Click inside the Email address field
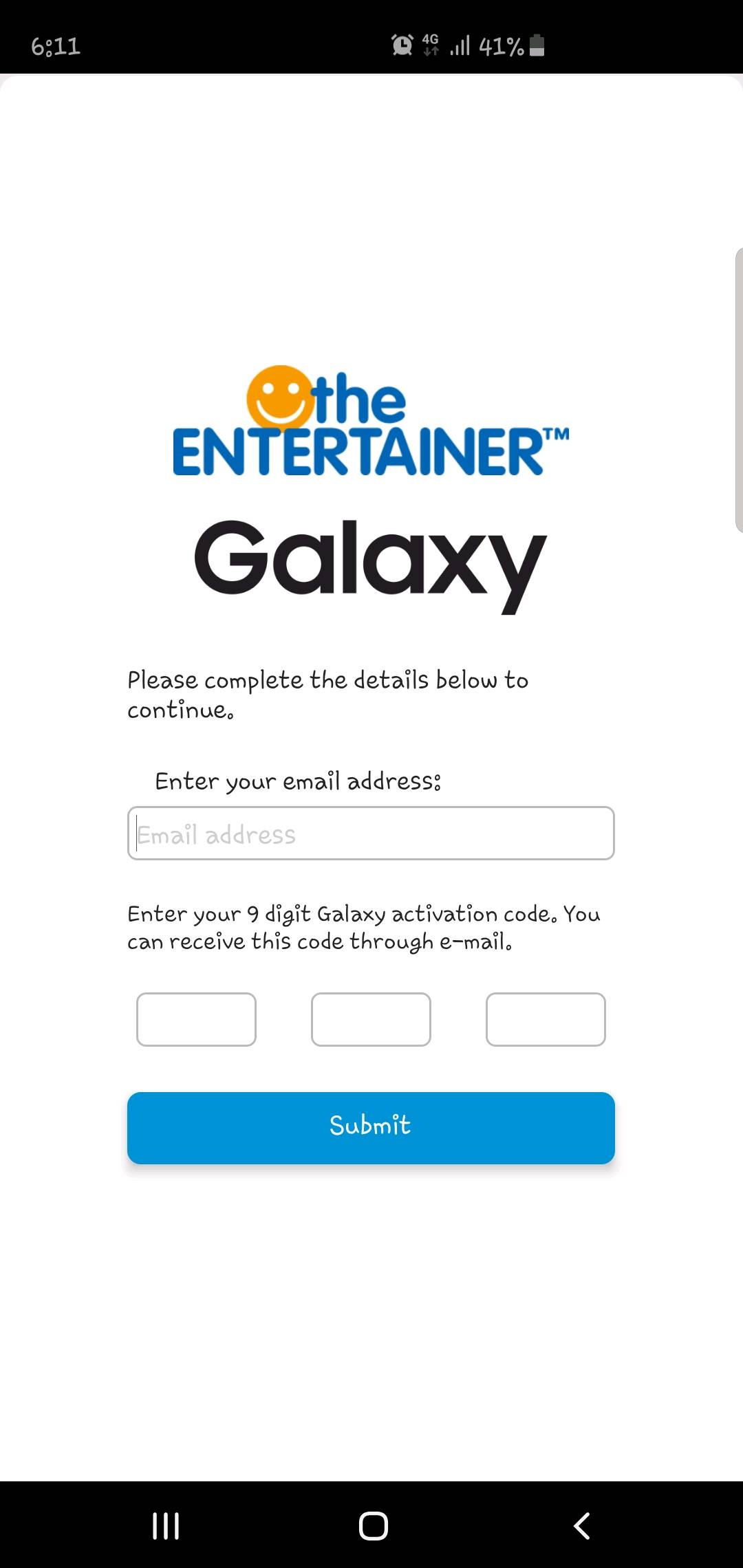Image resolution: width=743 pixels, height=1568 pixels. [x=370, y=833]
